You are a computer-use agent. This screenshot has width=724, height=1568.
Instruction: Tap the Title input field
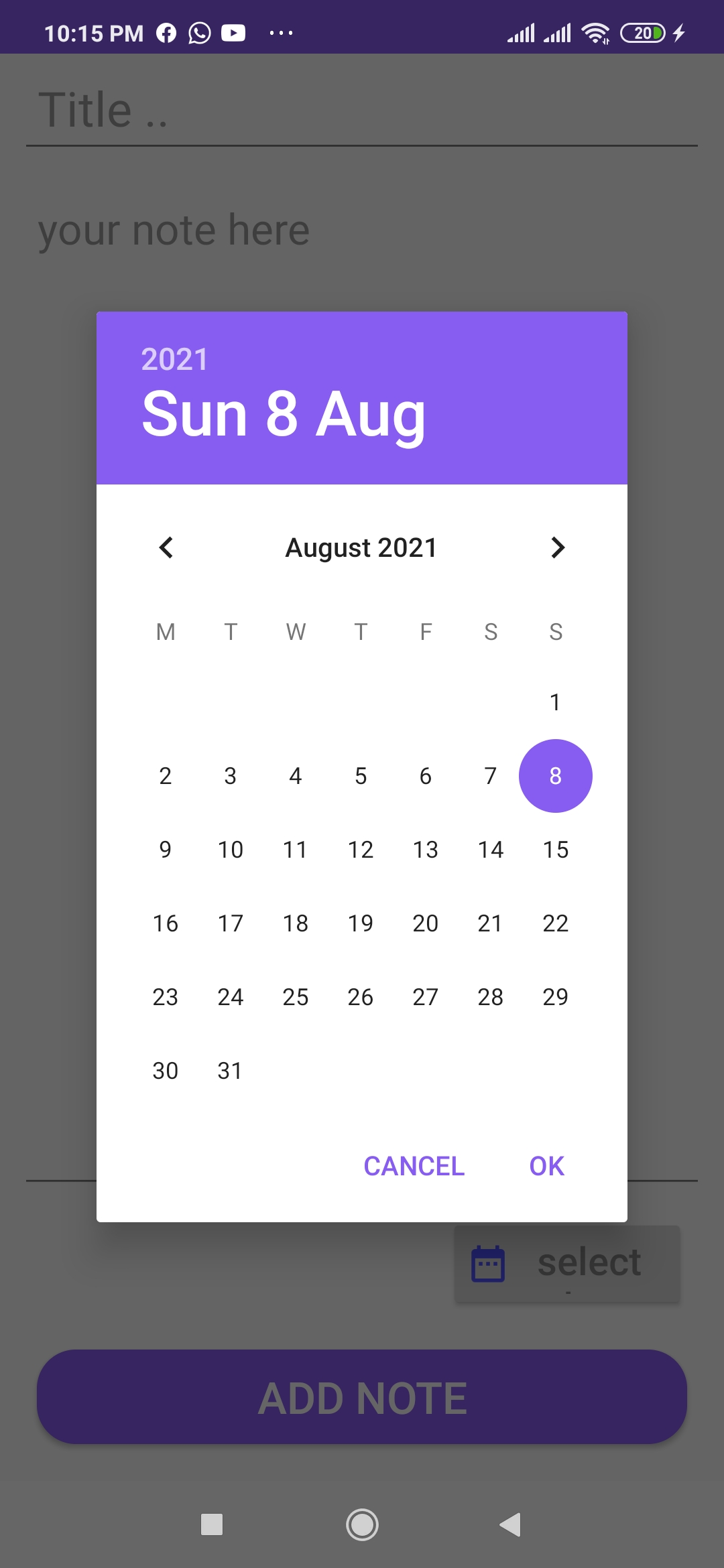pyautogui.click(x=362, y=109)
